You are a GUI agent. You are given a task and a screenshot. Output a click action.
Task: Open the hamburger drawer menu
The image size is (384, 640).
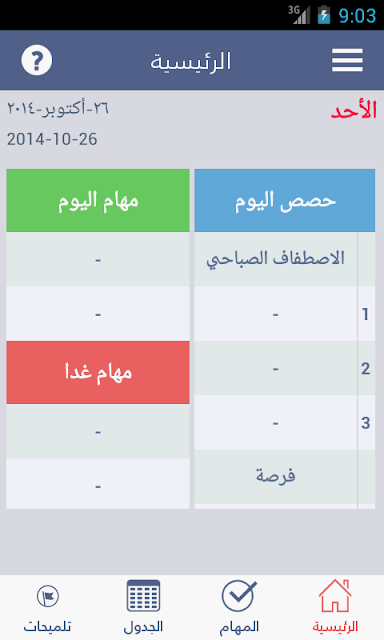[x=347, y=60]
